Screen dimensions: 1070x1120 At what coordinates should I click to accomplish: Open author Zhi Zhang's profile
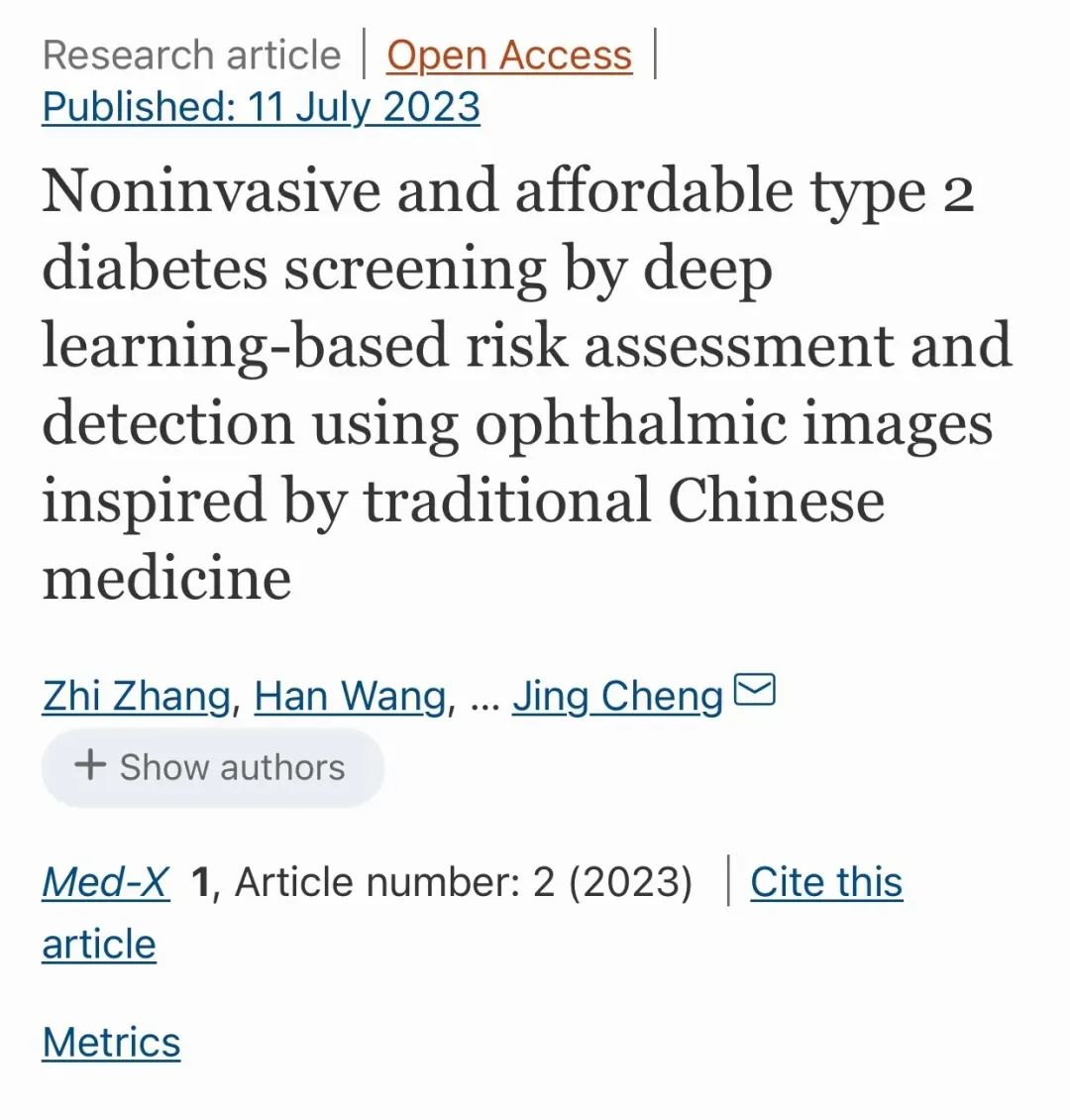click(x=137, y=696)
